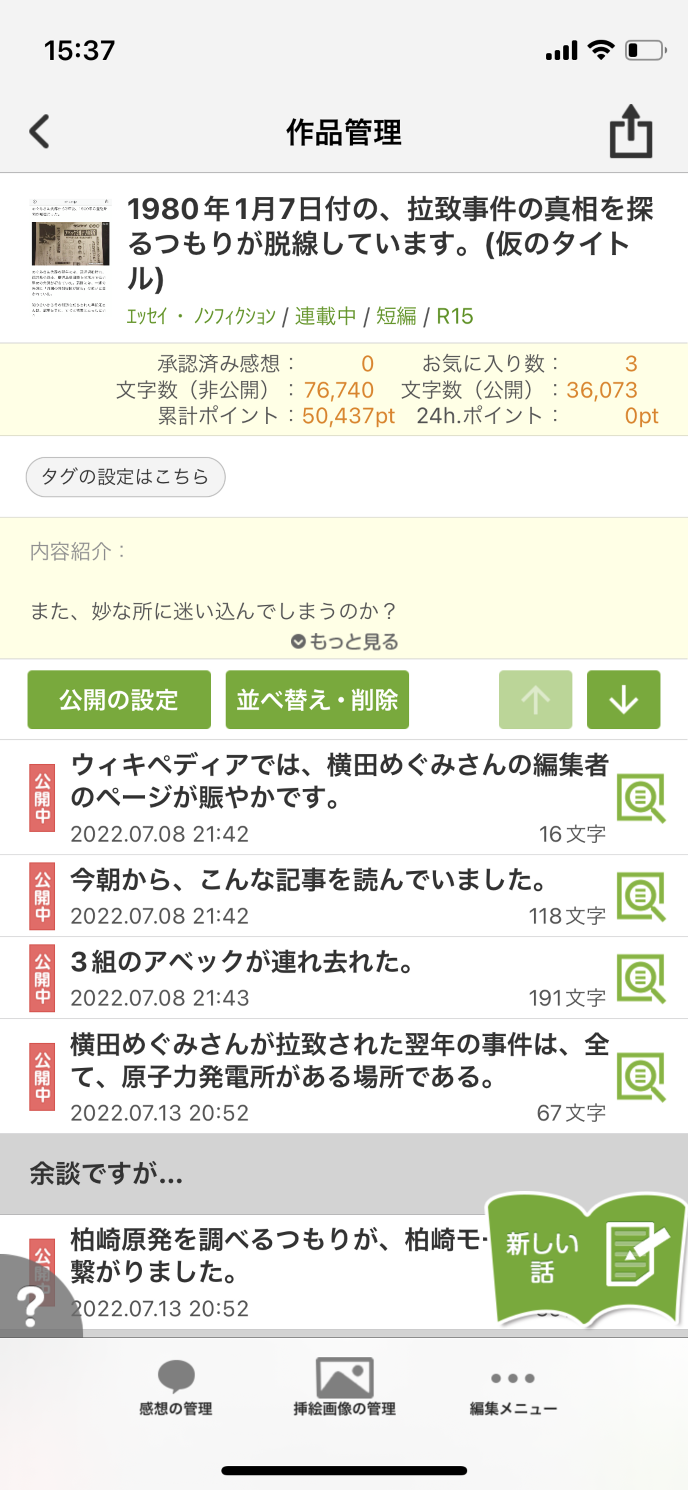Tap the 並べ替え・削除 button

click(x=317, y=699)
